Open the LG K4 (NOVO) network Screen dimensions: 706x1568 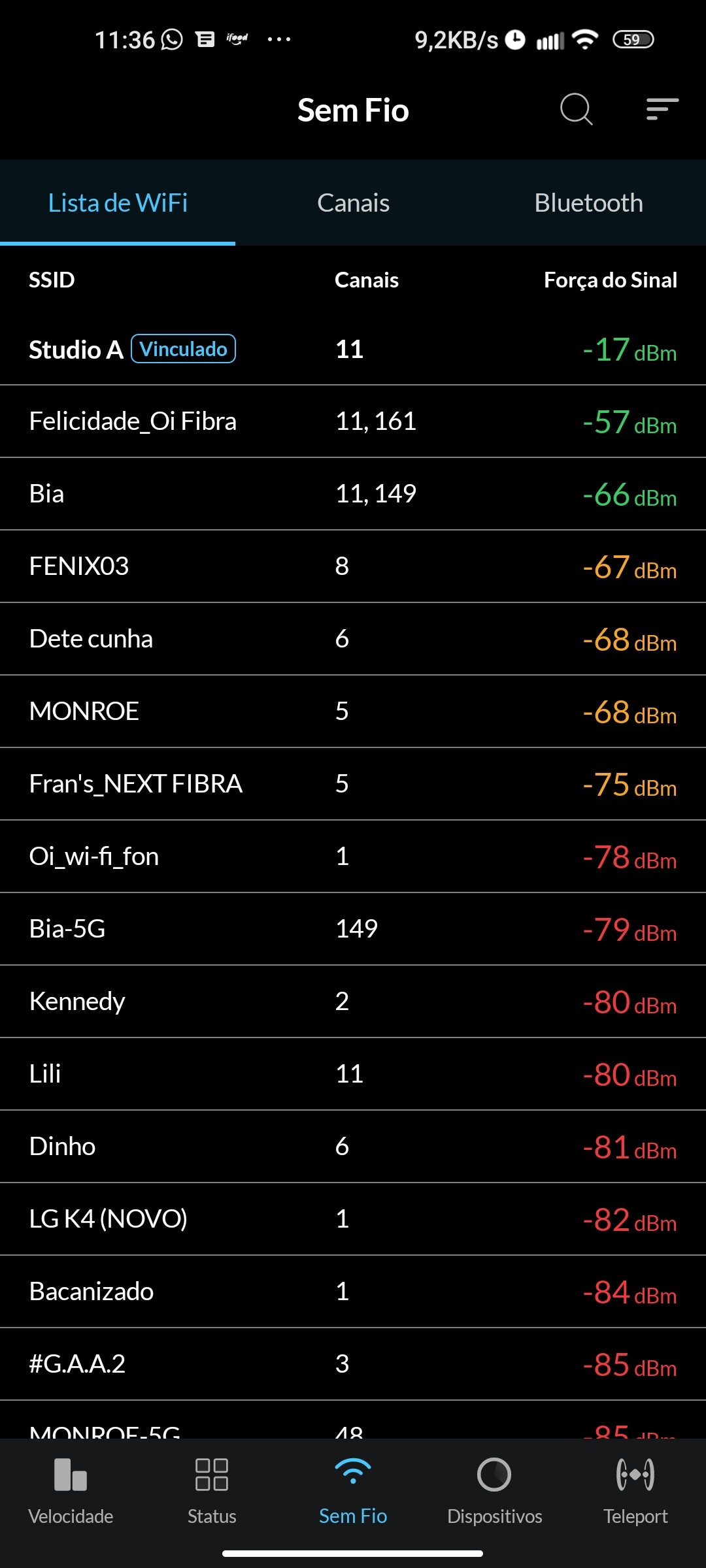[109, 1219]
